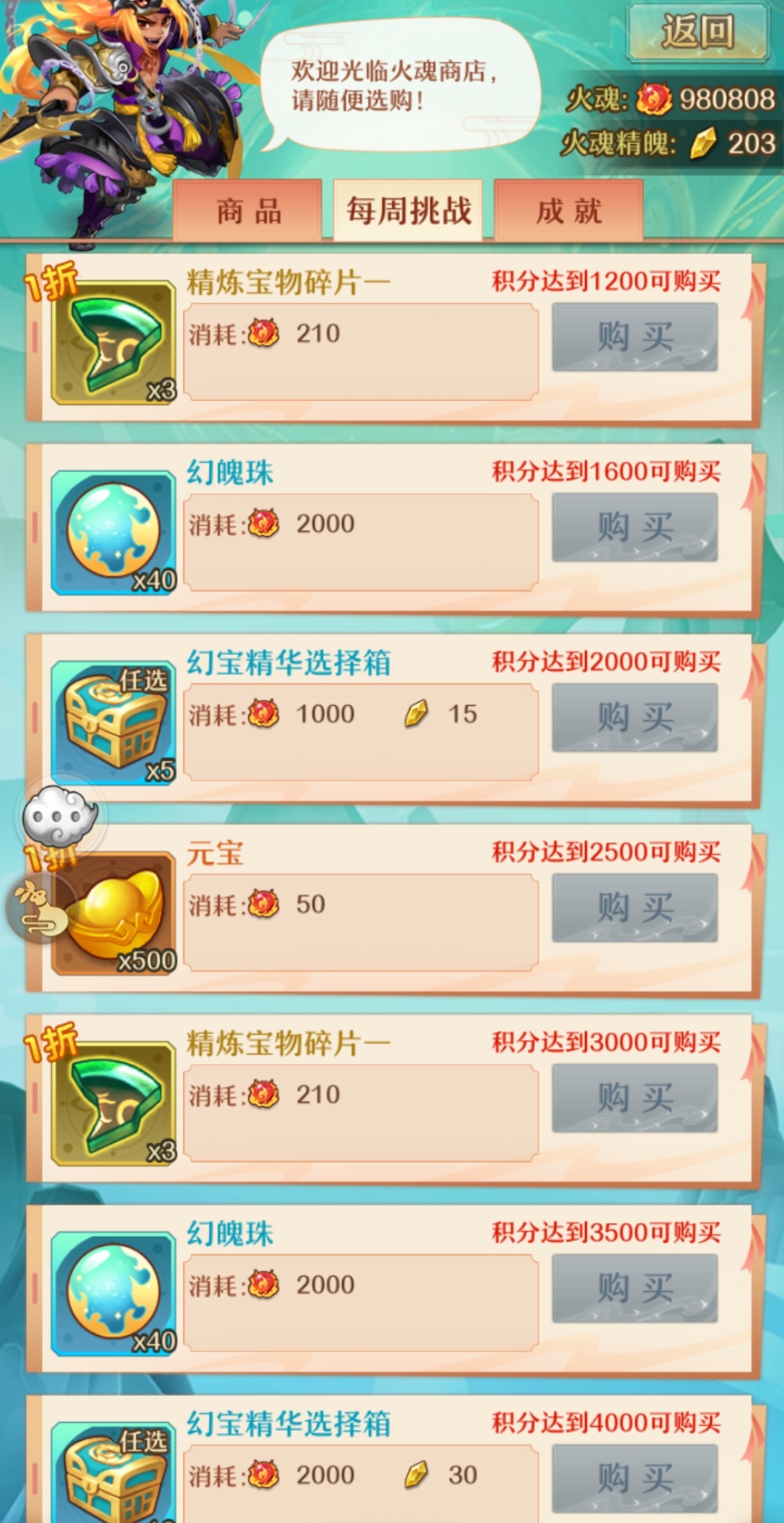Tap the 返回 button to go back
The width and height of the screenshot is (784, 1523).
point(697,32)
